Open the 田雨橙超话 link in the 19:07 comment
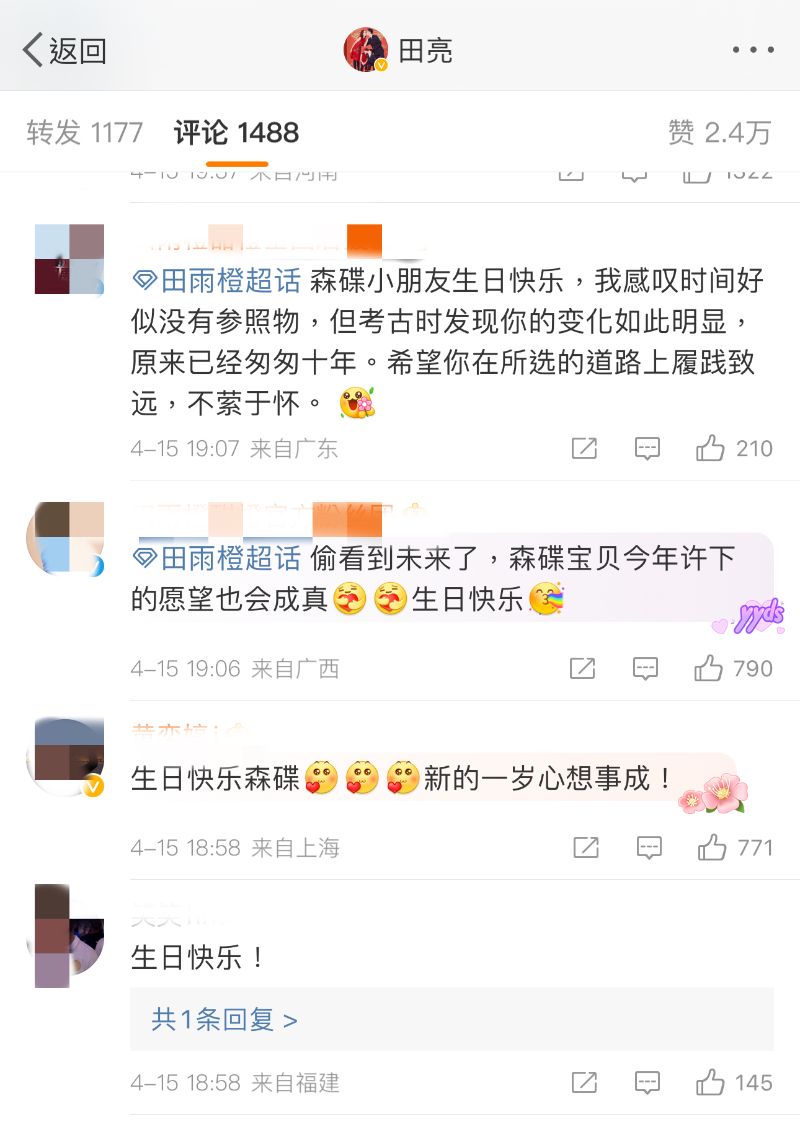The image size is (800, 1127). [x=217, y=279]
